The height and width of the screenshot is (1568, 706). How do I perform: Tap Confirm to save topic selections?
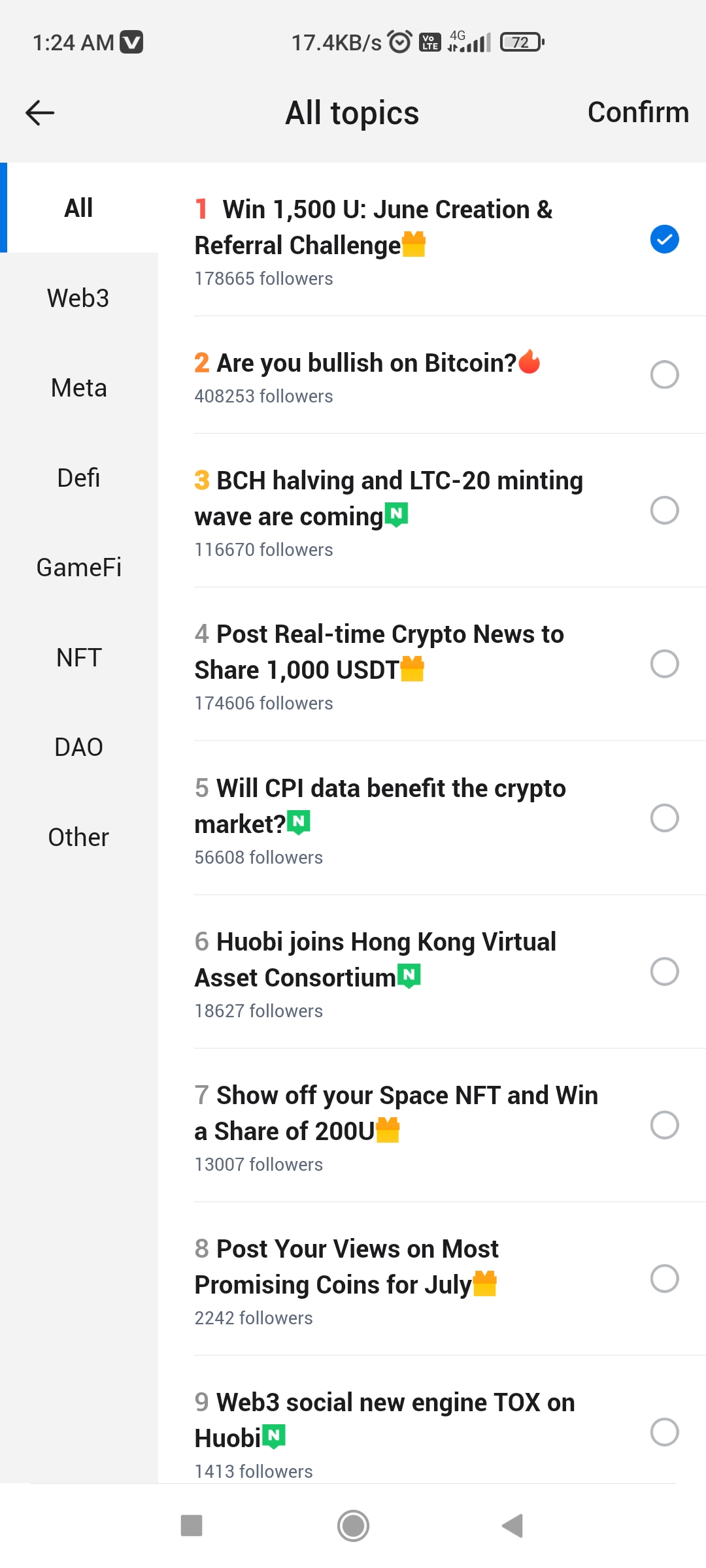coord(637,112)
